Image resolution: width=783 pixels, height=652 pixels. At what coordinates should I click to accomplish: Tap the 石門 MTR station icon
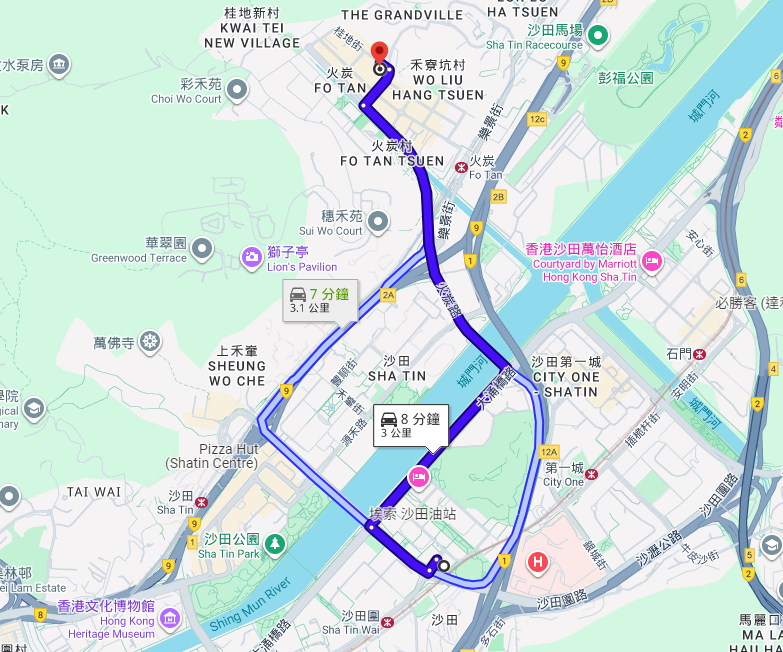coord(699,353)
